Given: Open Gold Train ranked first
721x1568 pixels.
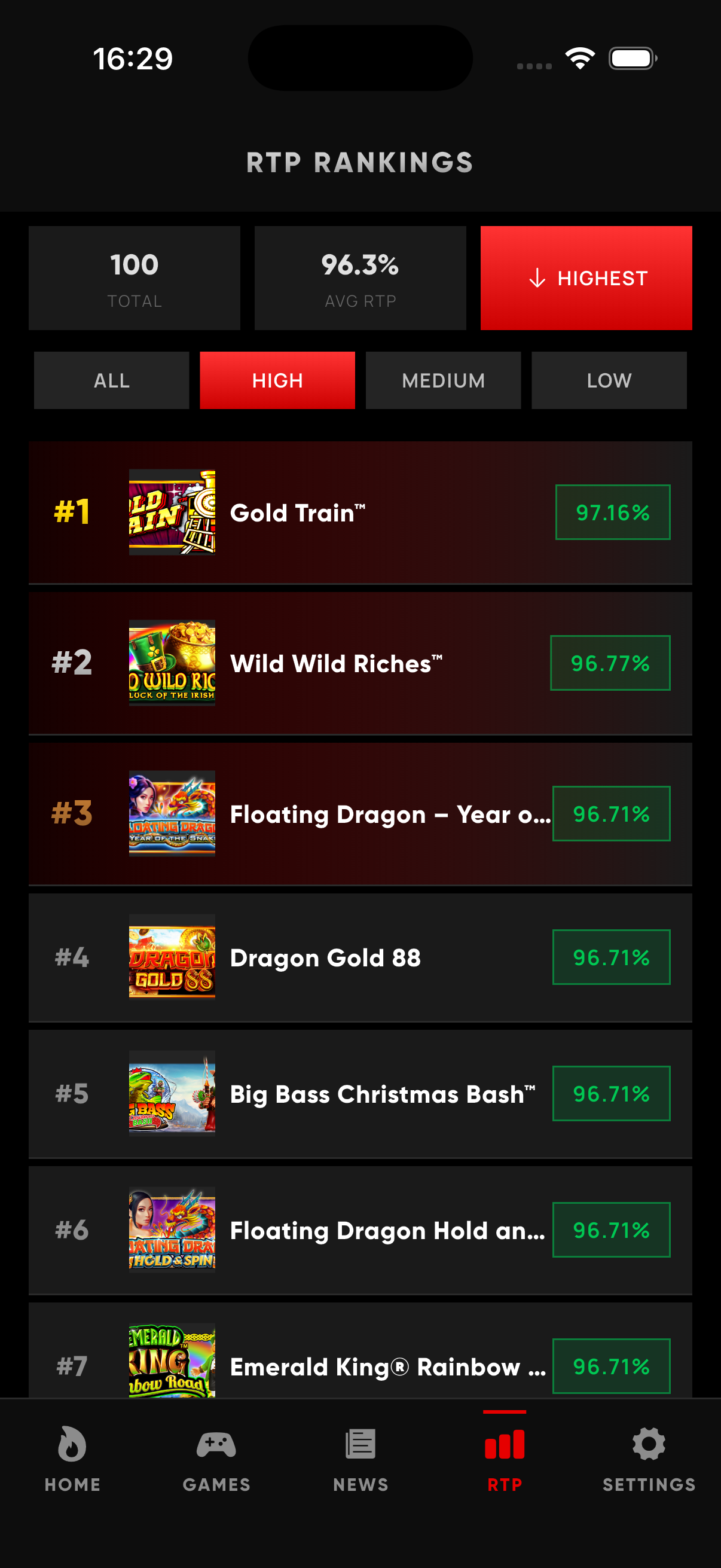Looking at the screenshot, I should coord(359,513).
